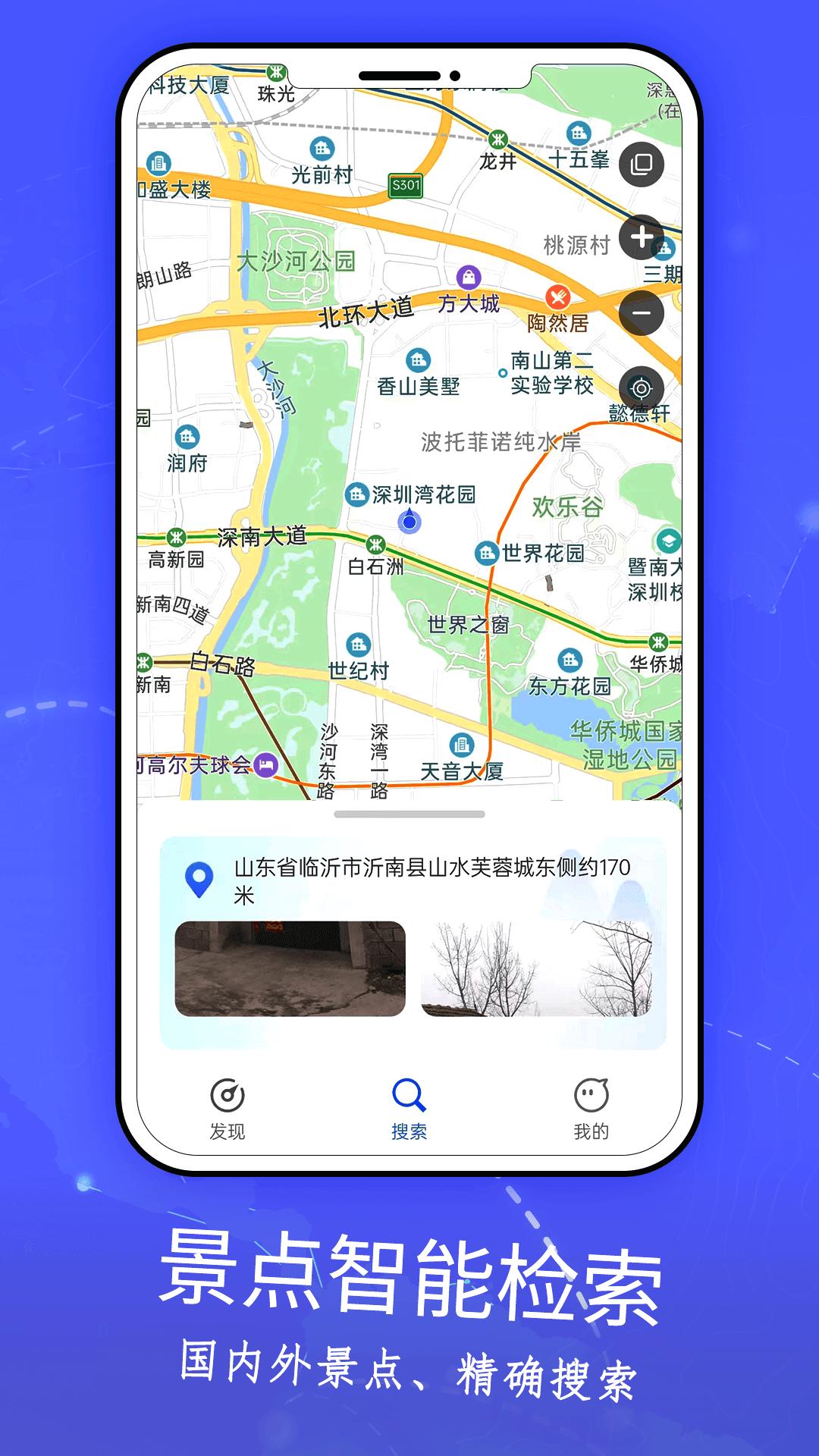This screenshot has height=1456, width=819.
Task: Open the map layers switcher icon
Action: point(641,164)
